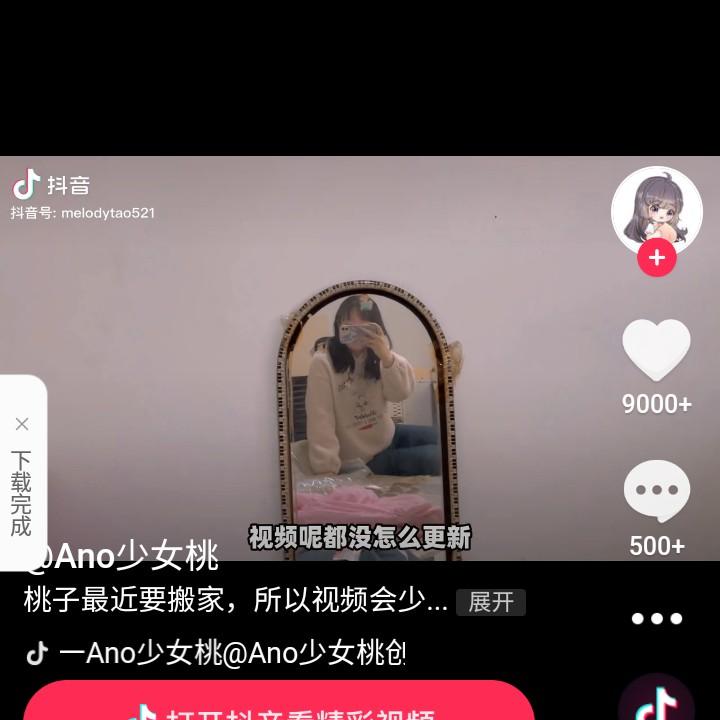Image resolution: width=720 pixels, height=720 pixels.
Task: Follow the creator with the red plus
Action: click(x=656, y=258)
